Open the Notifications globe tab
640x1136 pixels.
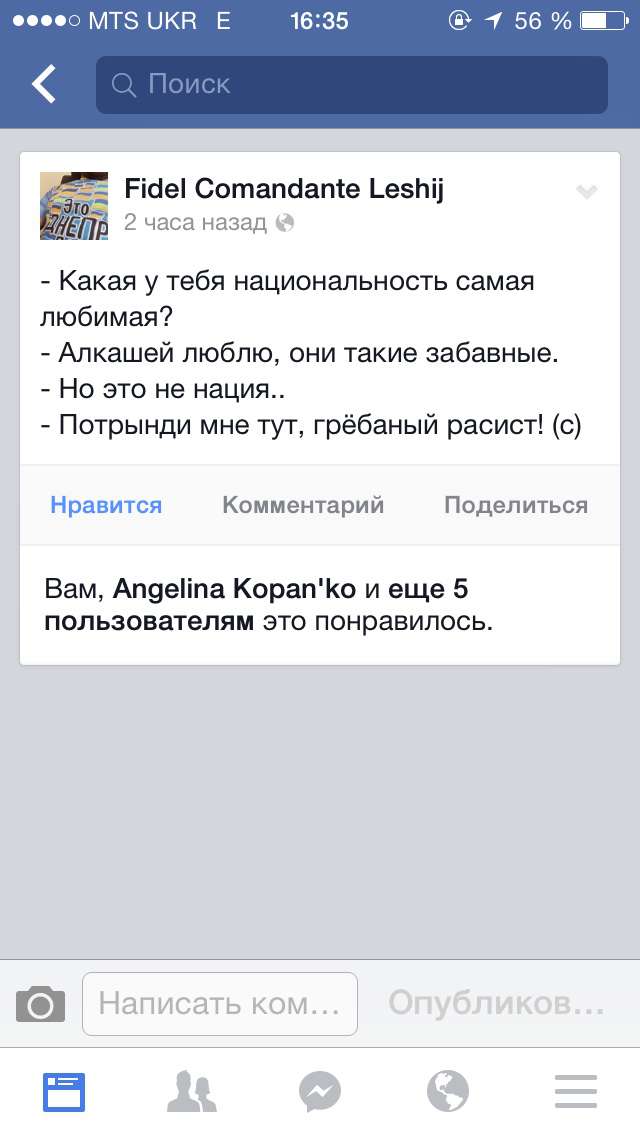click(448, 1092)
